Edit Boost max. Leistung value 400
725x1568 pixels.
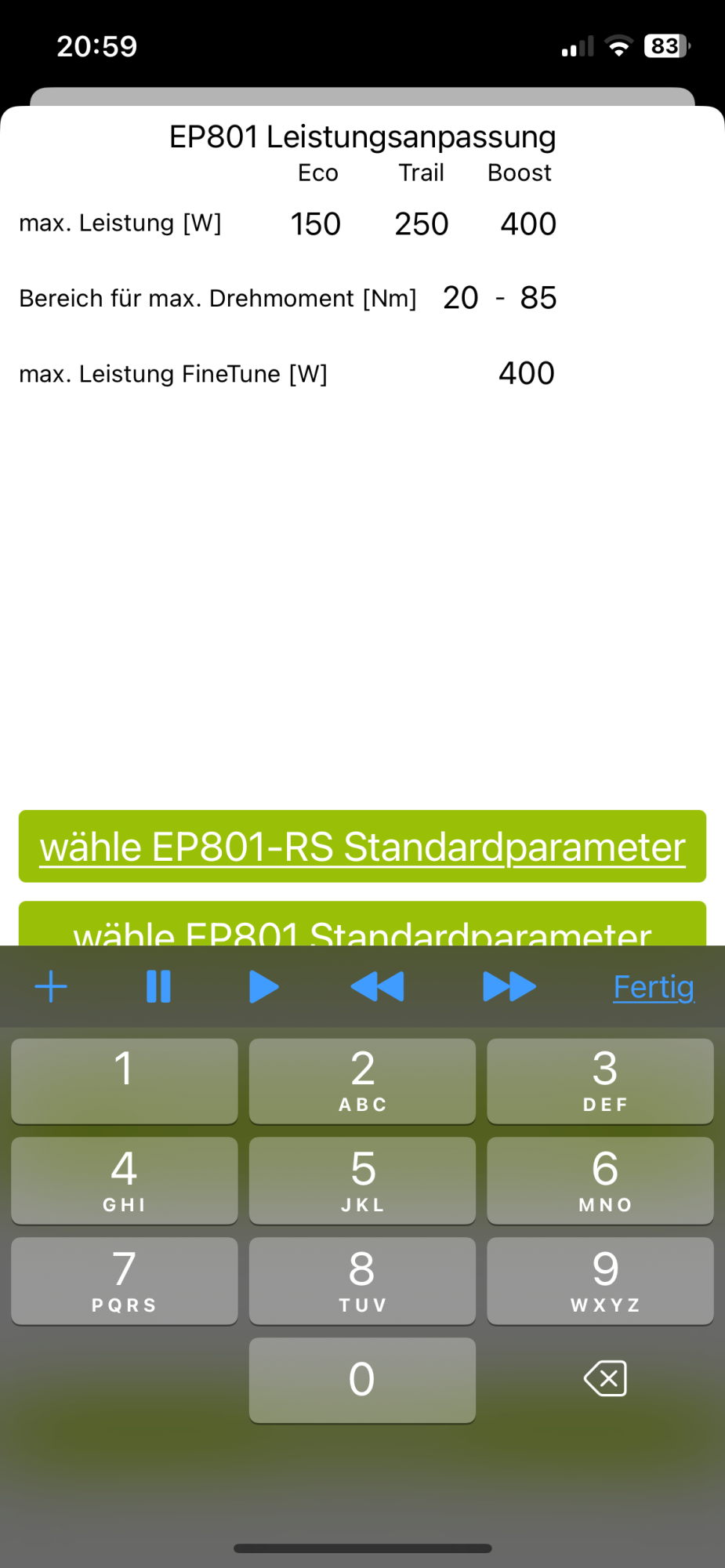(x=528, y=224)
